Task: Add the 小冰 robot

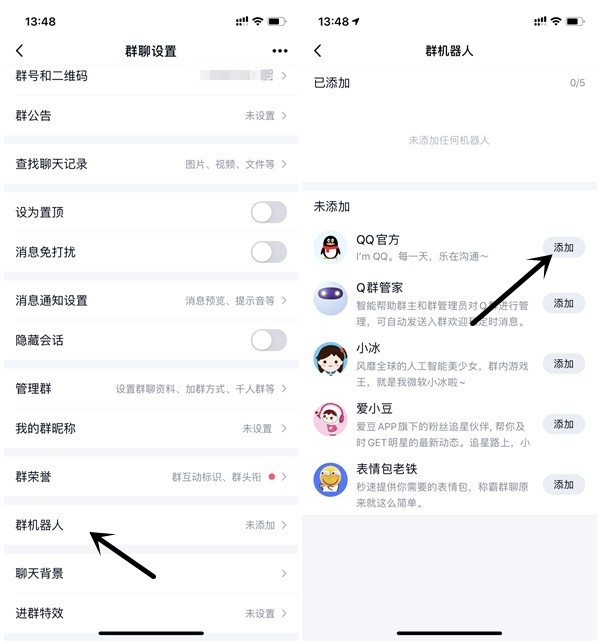Action: (563, 364)
